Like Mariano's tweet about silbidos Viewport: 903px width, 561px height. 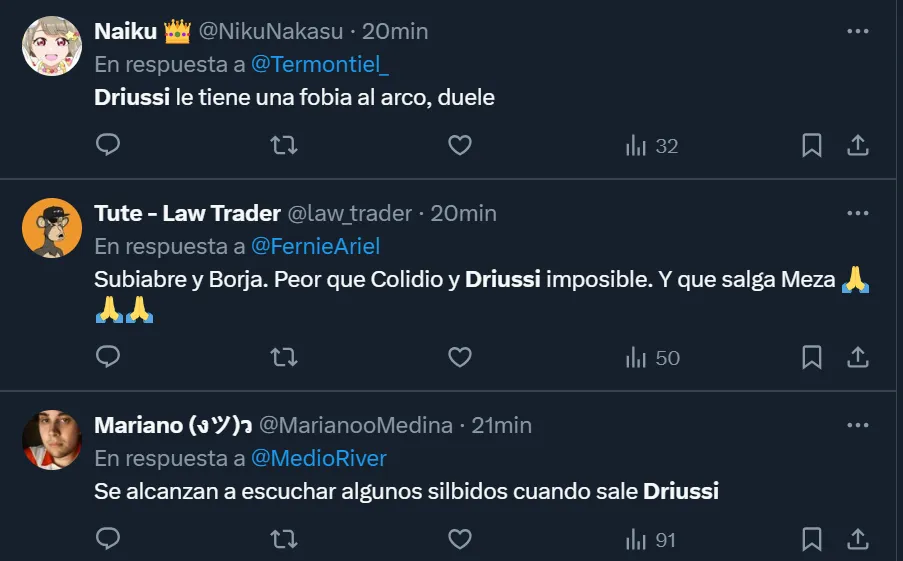click(x=459, y=540)
